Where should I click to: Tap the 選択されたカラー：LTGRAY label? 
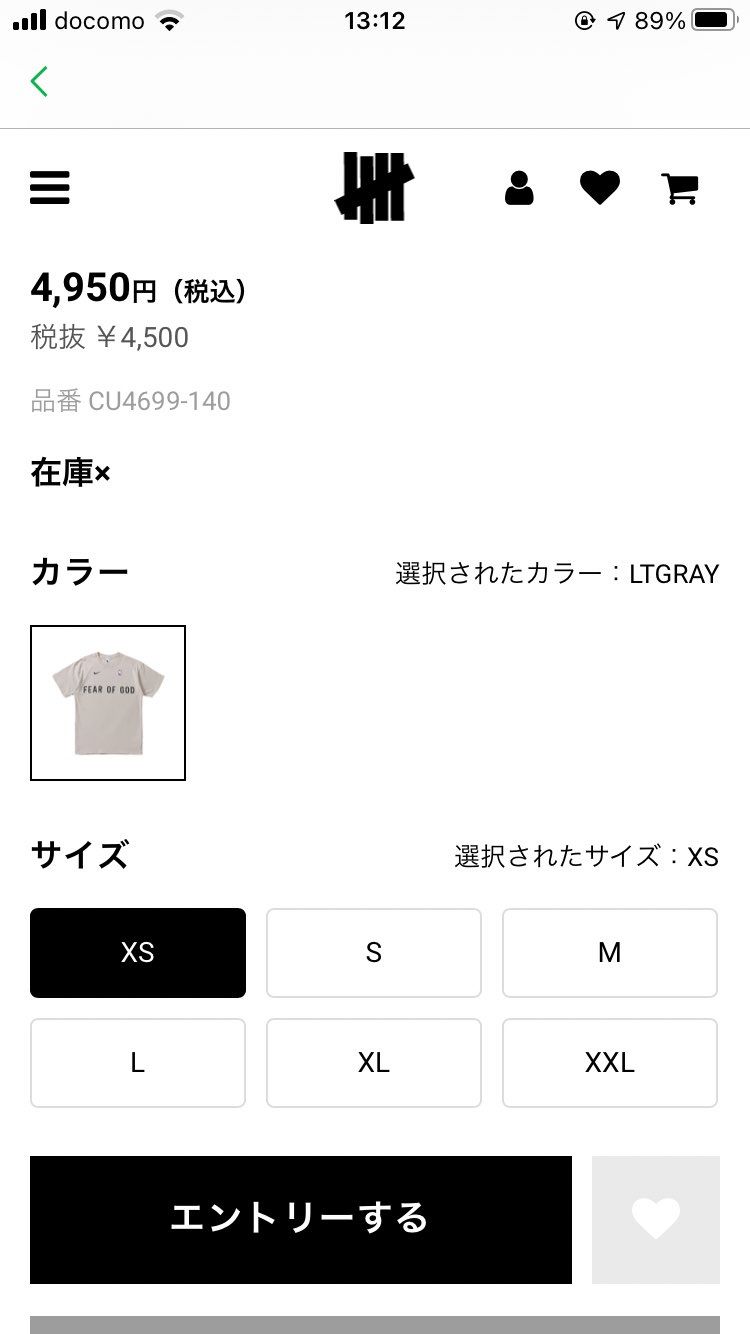[x=557, y=573]
